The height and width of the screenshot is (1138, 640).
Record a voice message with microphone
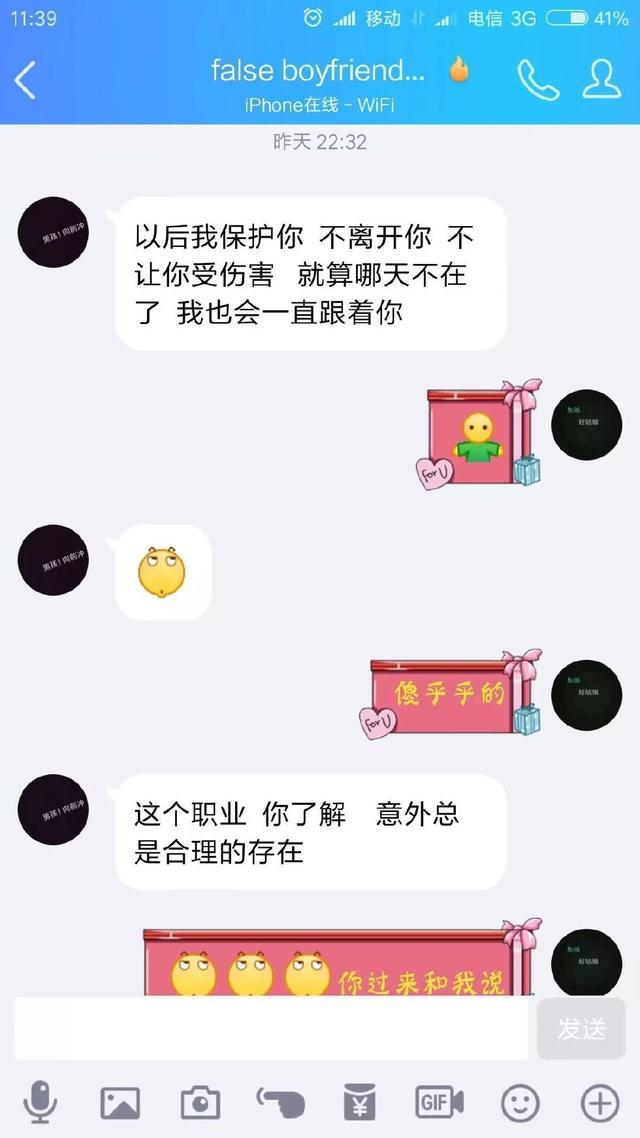tap(40, 1103)
